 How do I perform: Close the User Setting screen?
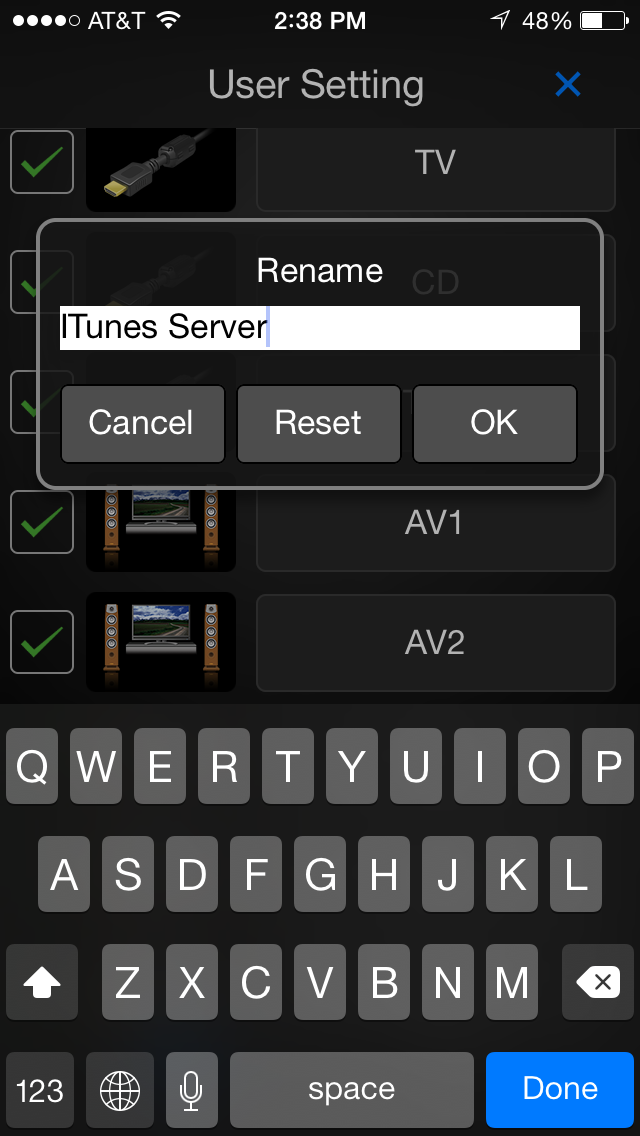click(567, 85)
